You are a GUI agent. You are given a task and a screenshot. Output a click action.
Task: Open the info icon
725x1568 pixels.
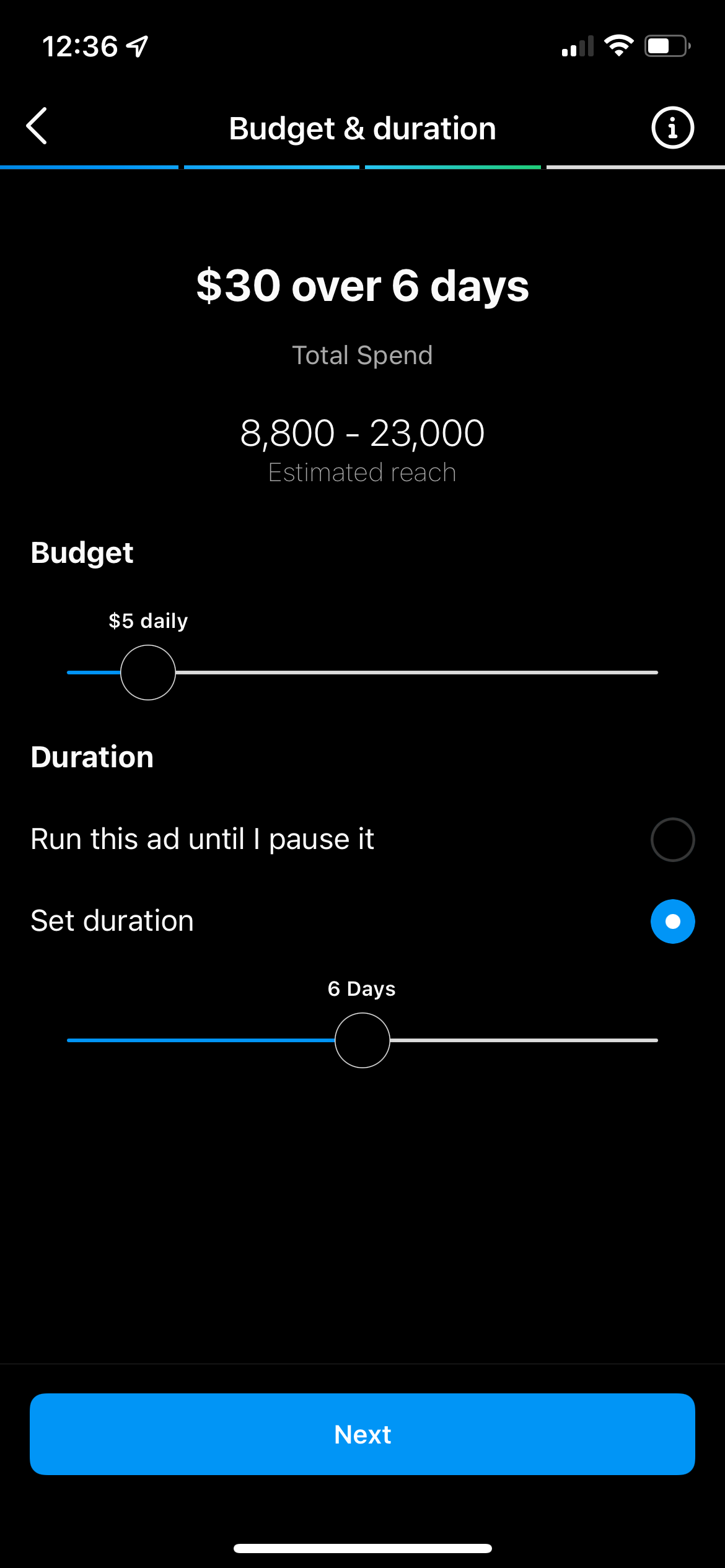pyautogui.click(x=672, y=128)
